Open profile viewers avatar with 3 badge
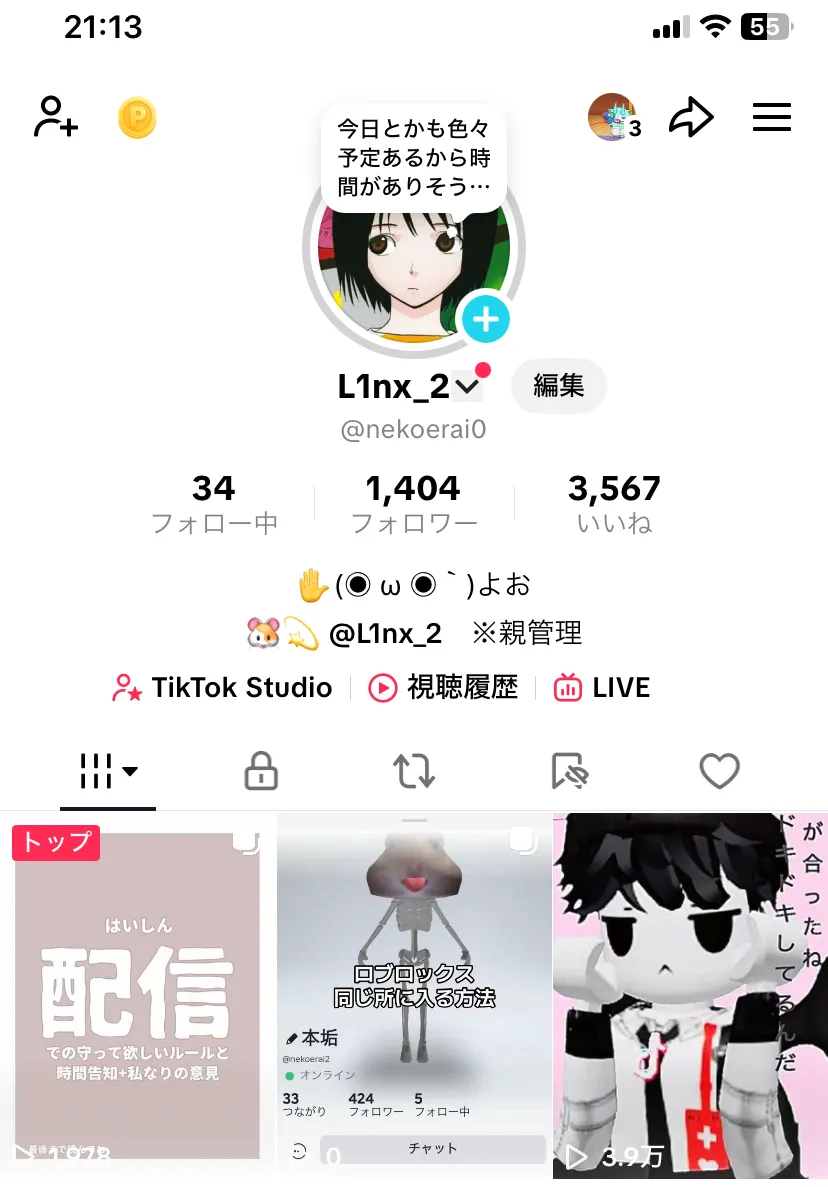Viewport: 828px width, 1187px height. 613,118
